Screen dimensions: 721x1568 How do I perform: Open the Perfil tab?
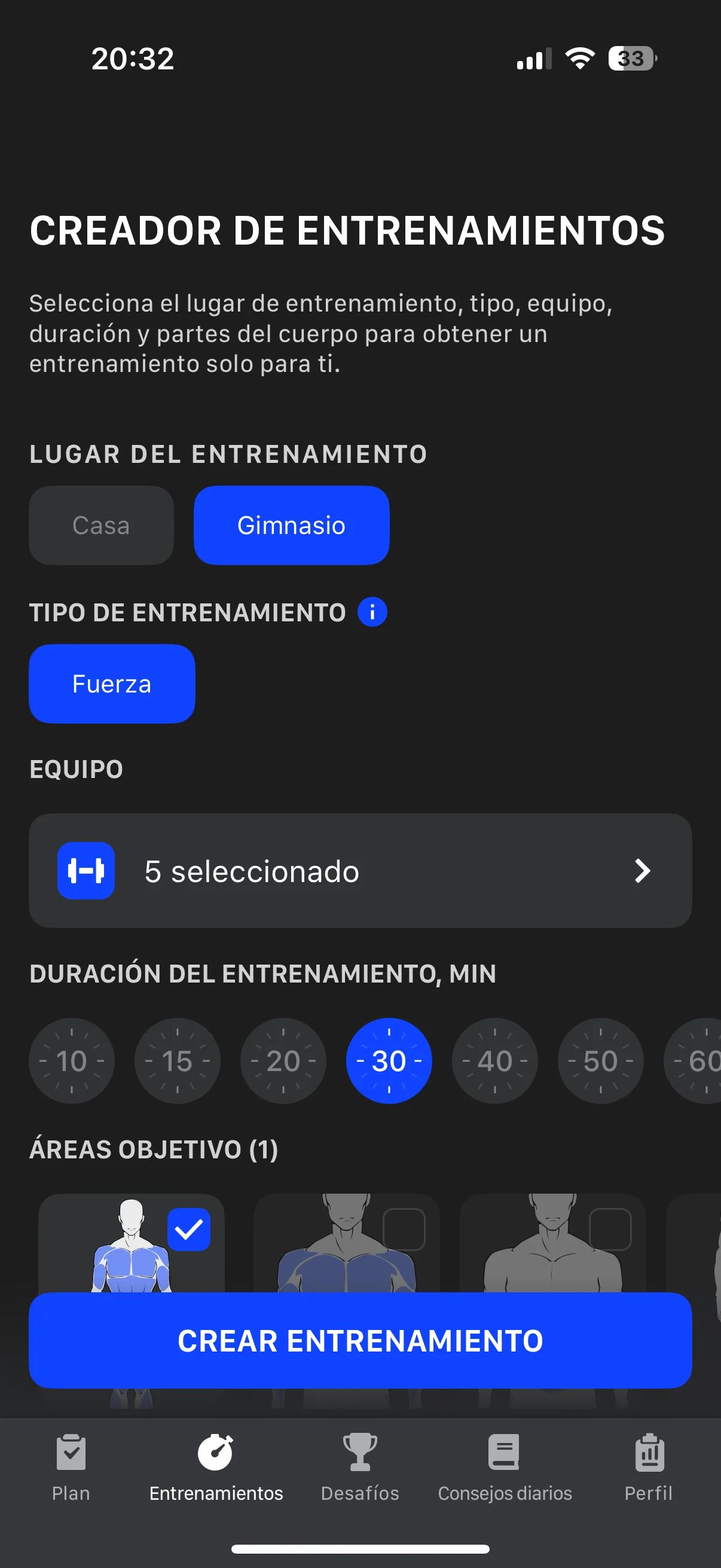click(x=649, y=1468)
